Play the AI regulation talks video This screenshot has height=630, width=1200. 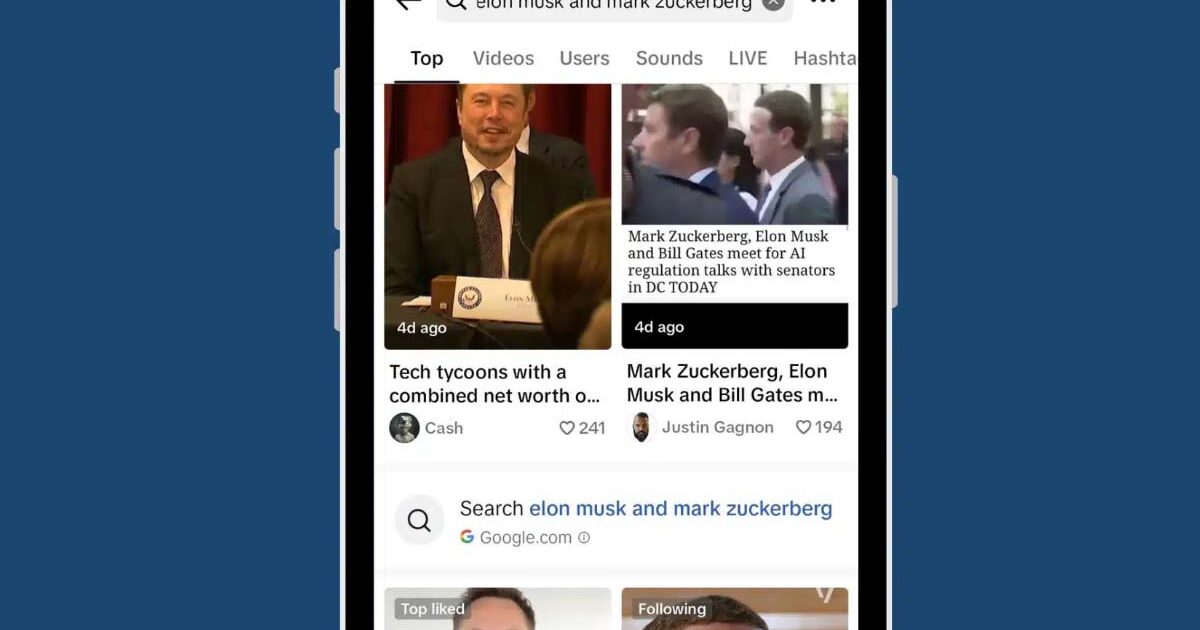734,215
